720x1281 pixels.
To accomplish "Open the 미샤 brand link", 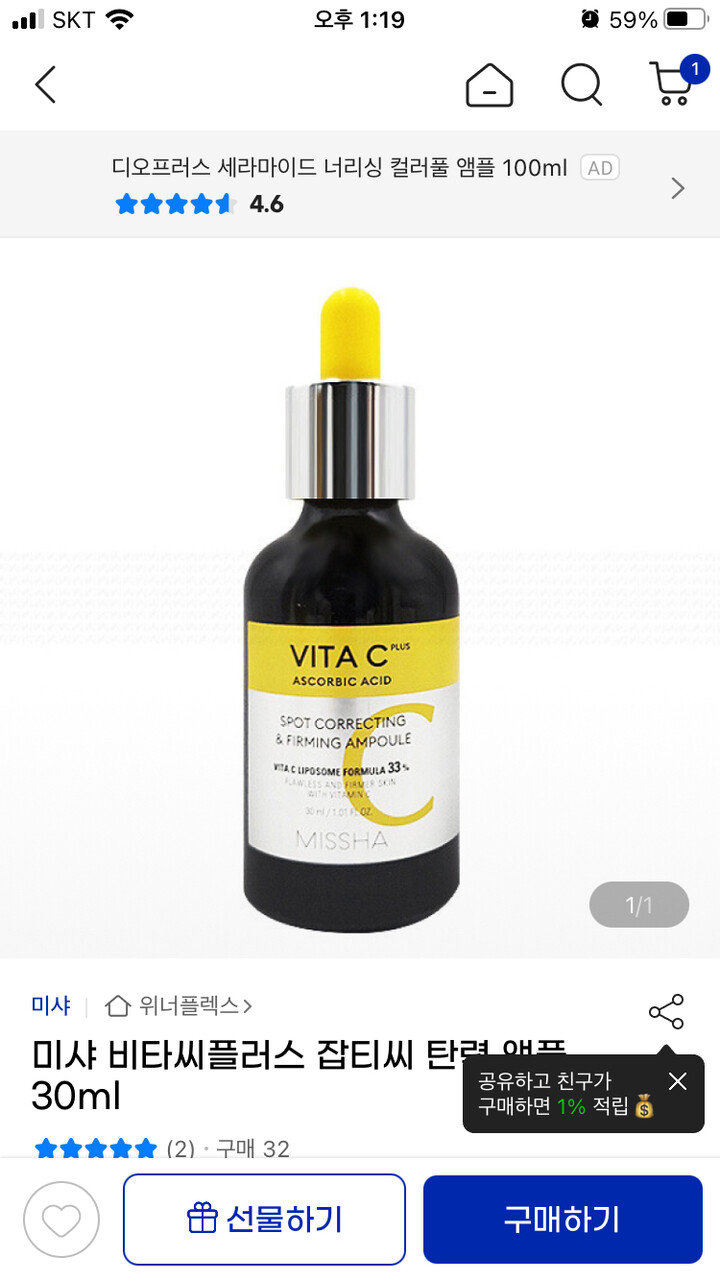I will click(x=51, y=1005).
